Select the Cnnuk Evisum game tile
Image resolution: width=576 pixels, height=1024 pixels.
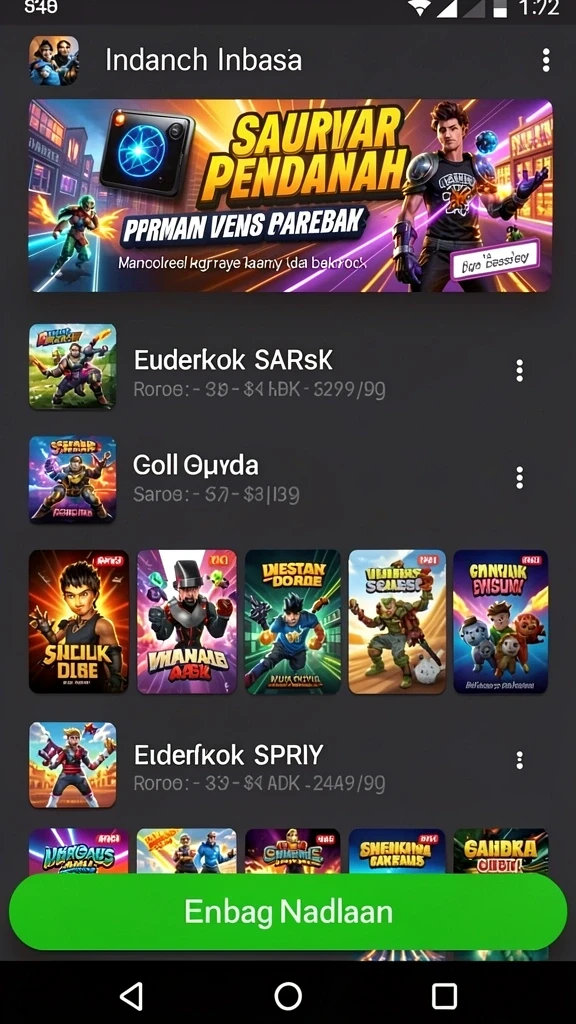pyautogui.click(x=500, y=621)
